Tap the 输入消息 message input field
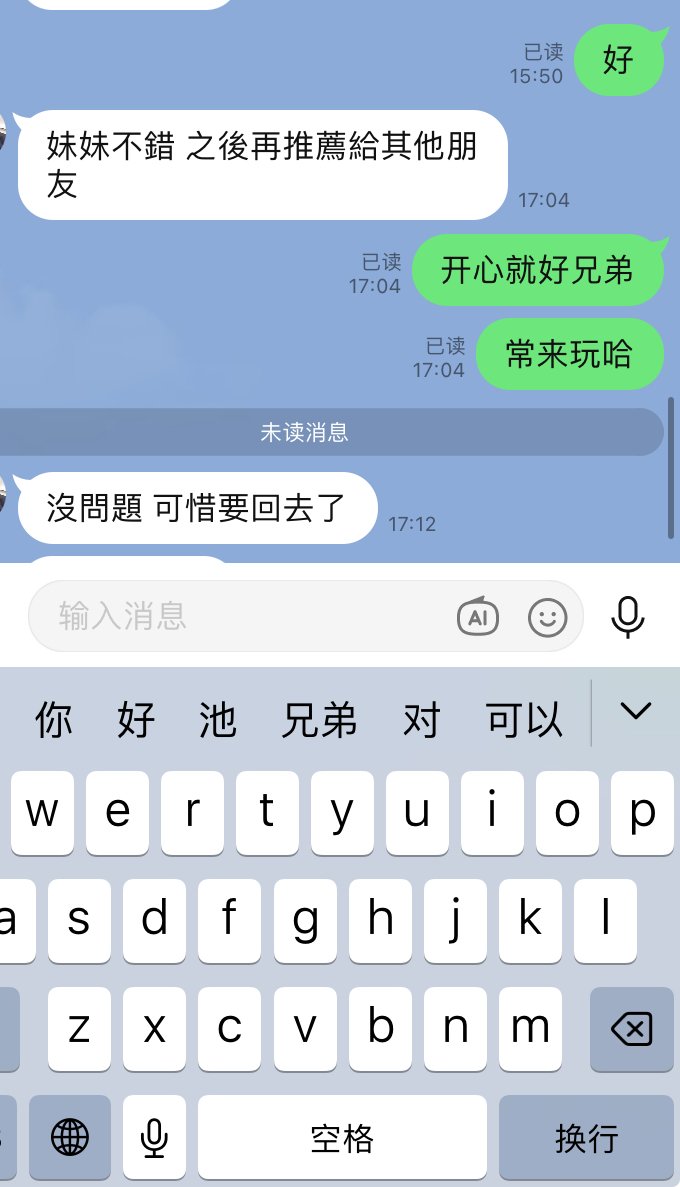The height and width of the screenshot is (1187, 680). pos(240,616)
